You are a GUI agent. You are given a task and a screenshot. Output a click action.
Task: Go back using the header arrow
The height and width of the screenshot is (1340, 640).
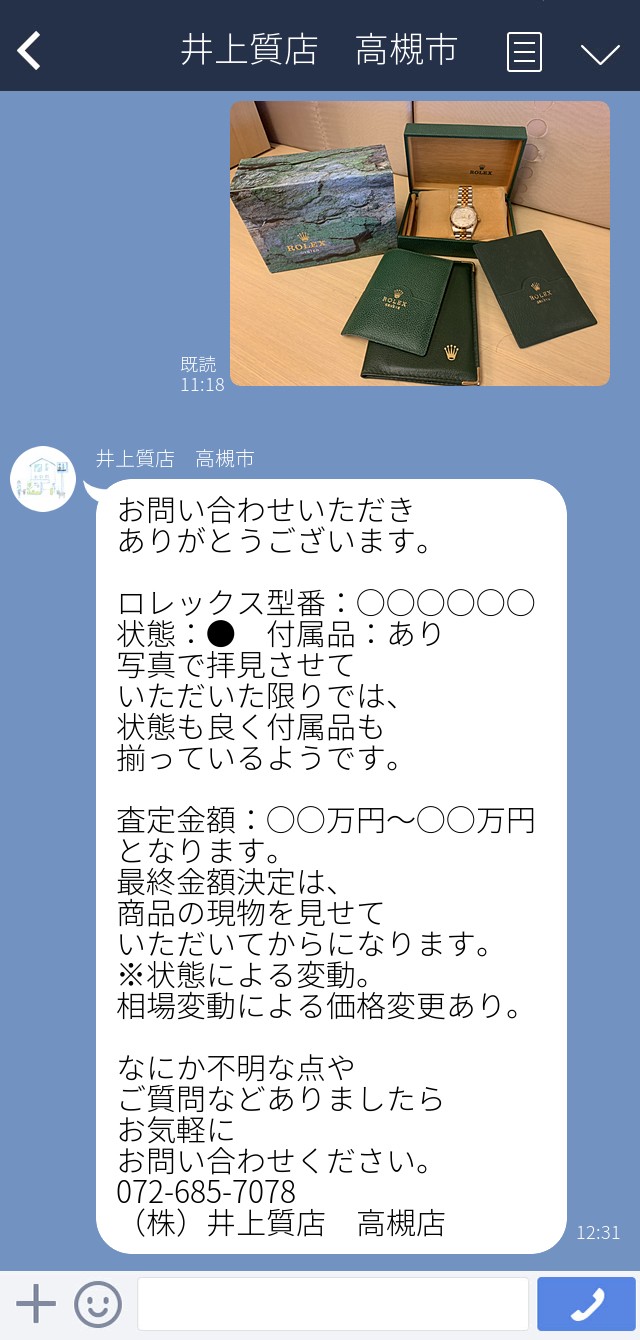click(x=30, y=51)
